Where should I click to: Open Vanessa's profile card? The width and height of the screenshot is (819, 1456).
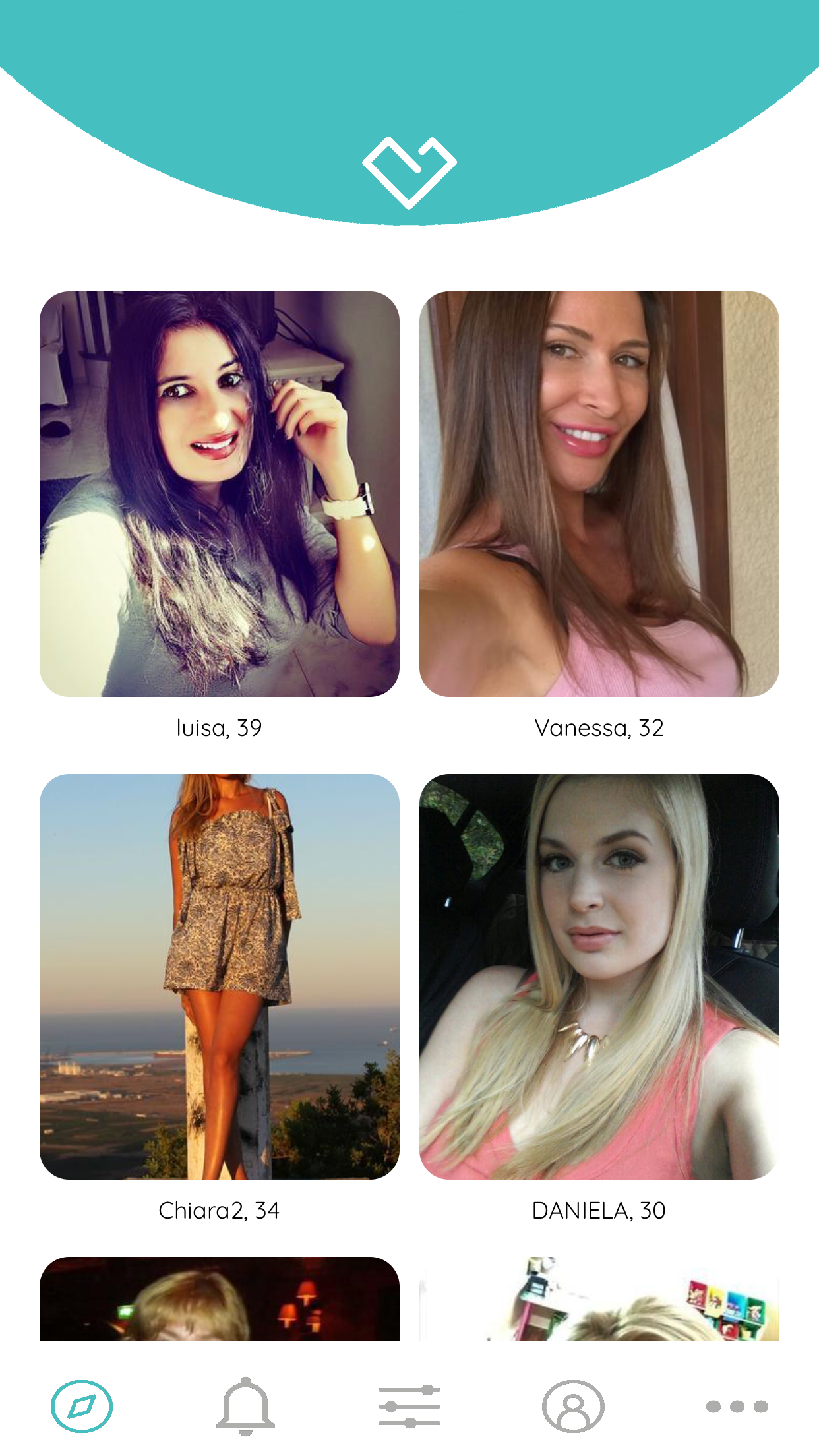pos(599,494)
